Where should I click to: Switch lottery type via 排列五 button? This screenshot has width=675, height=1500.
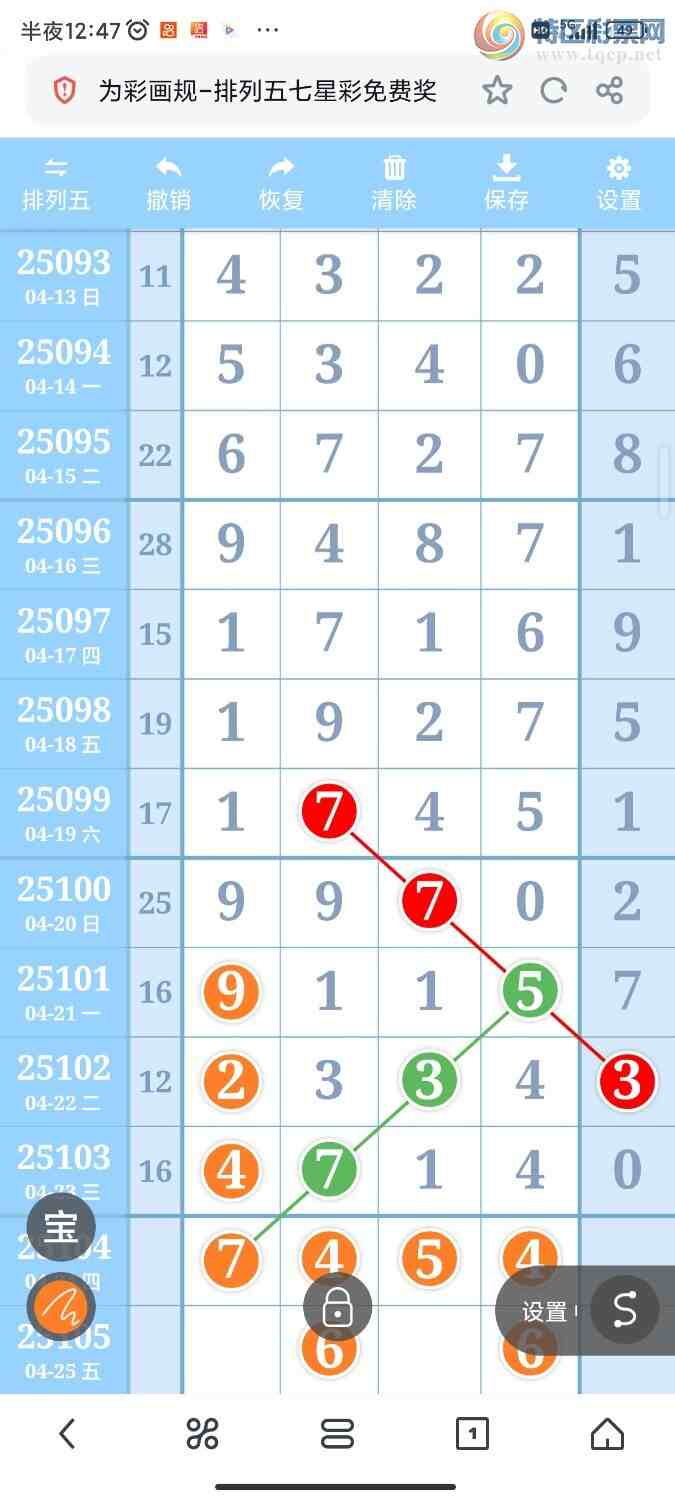[x=56, y=184]
